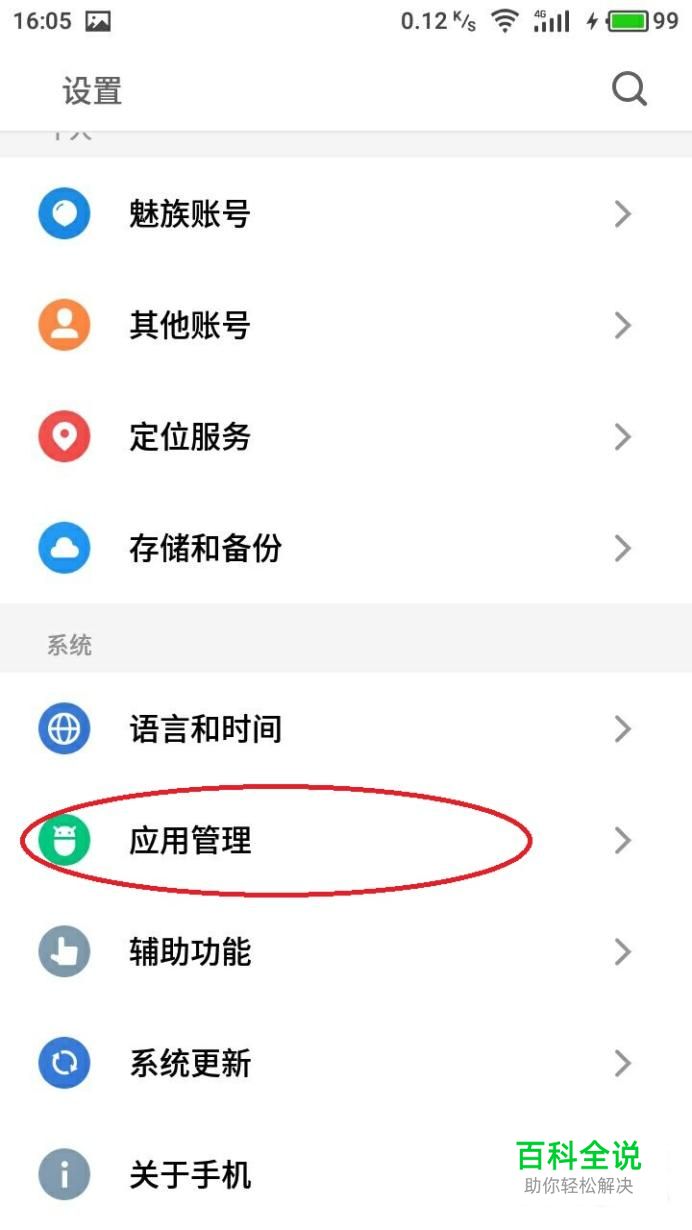Open 语言和时间 settings

coord(346,729)
